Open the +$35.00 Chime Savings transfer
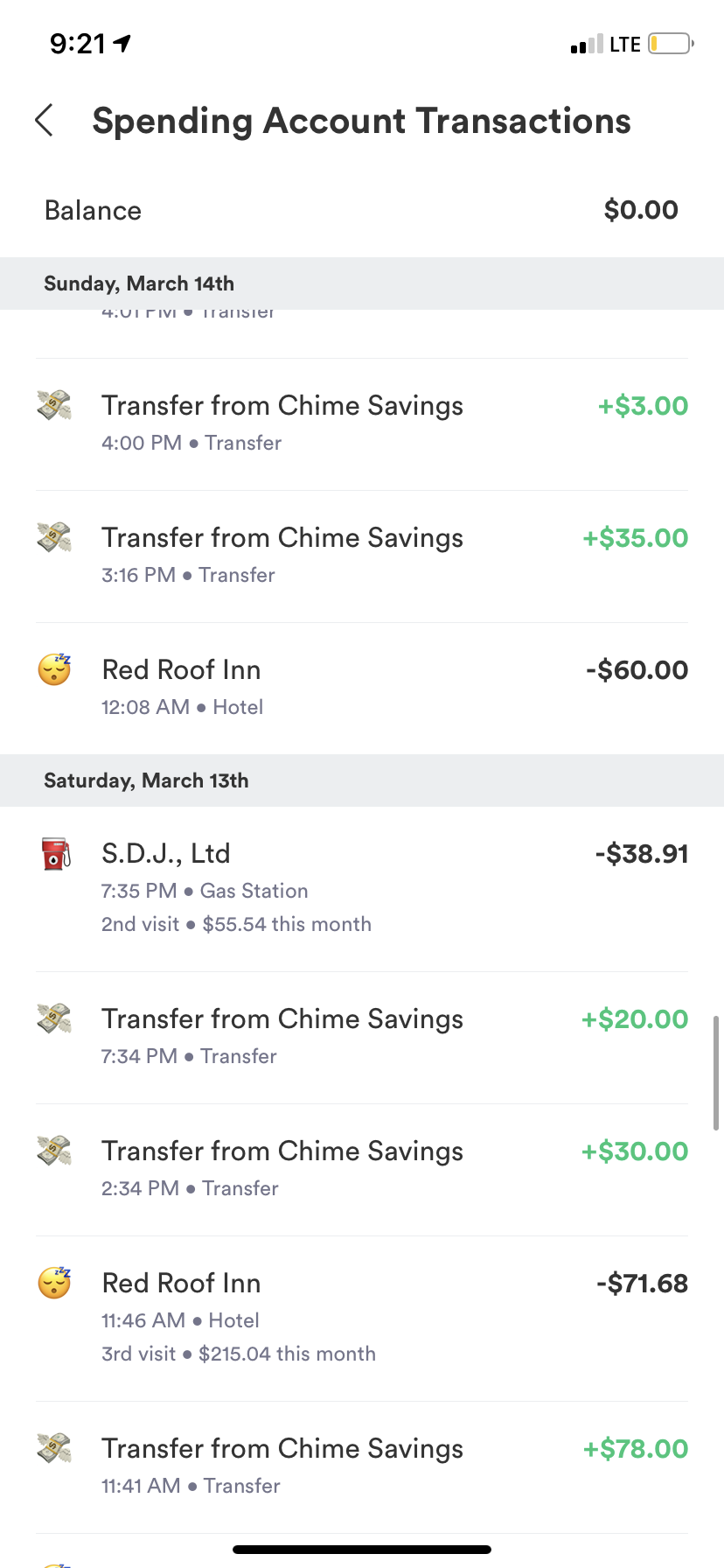The image size is (724, 1568). coord(362,556)
